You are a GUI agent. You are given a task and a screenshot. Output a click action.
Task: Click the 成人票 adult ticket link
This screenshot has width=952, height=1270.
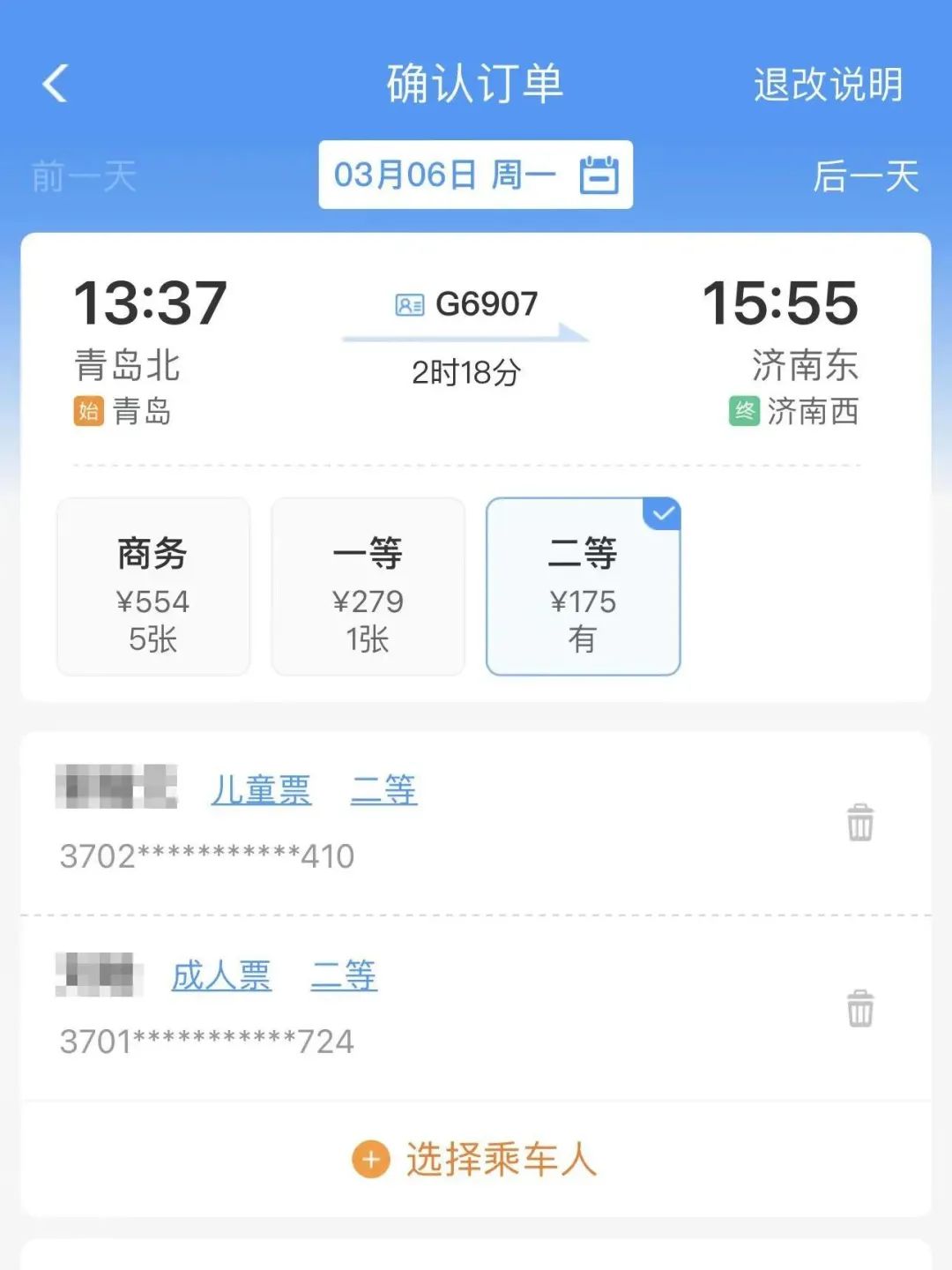[x=221, y=976]
